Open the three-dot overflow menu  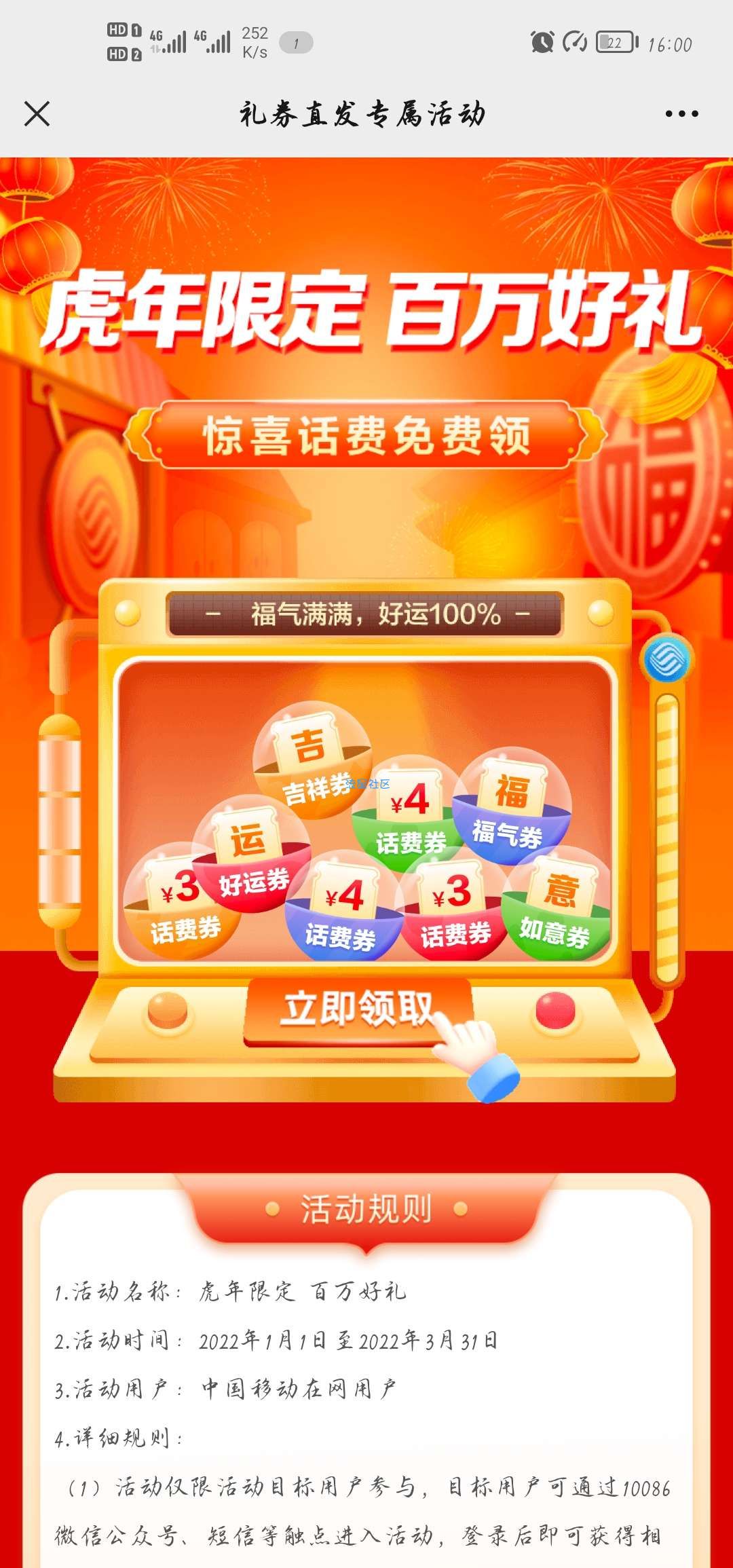(681, 114)
